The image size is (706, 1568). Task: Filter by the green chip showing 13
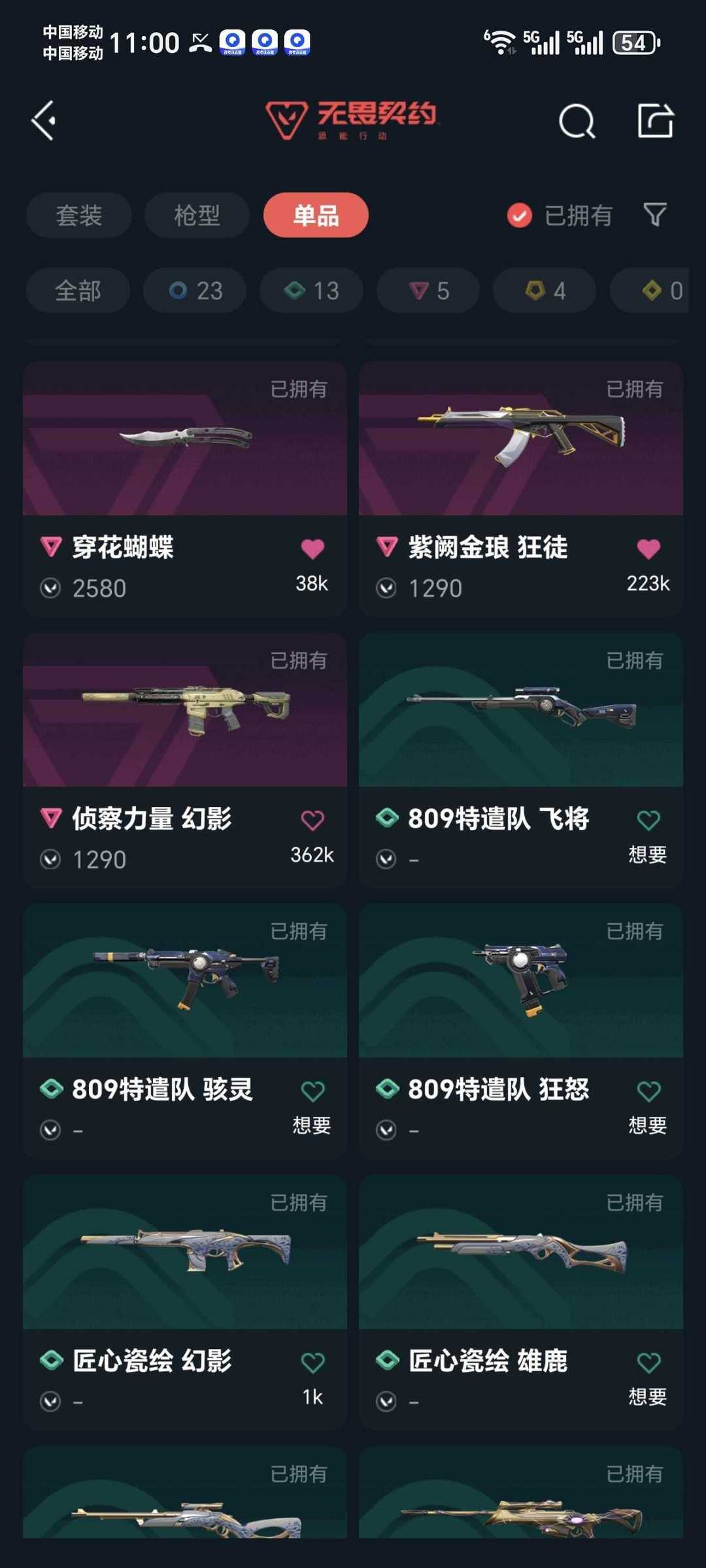click(x=311, y=290)
